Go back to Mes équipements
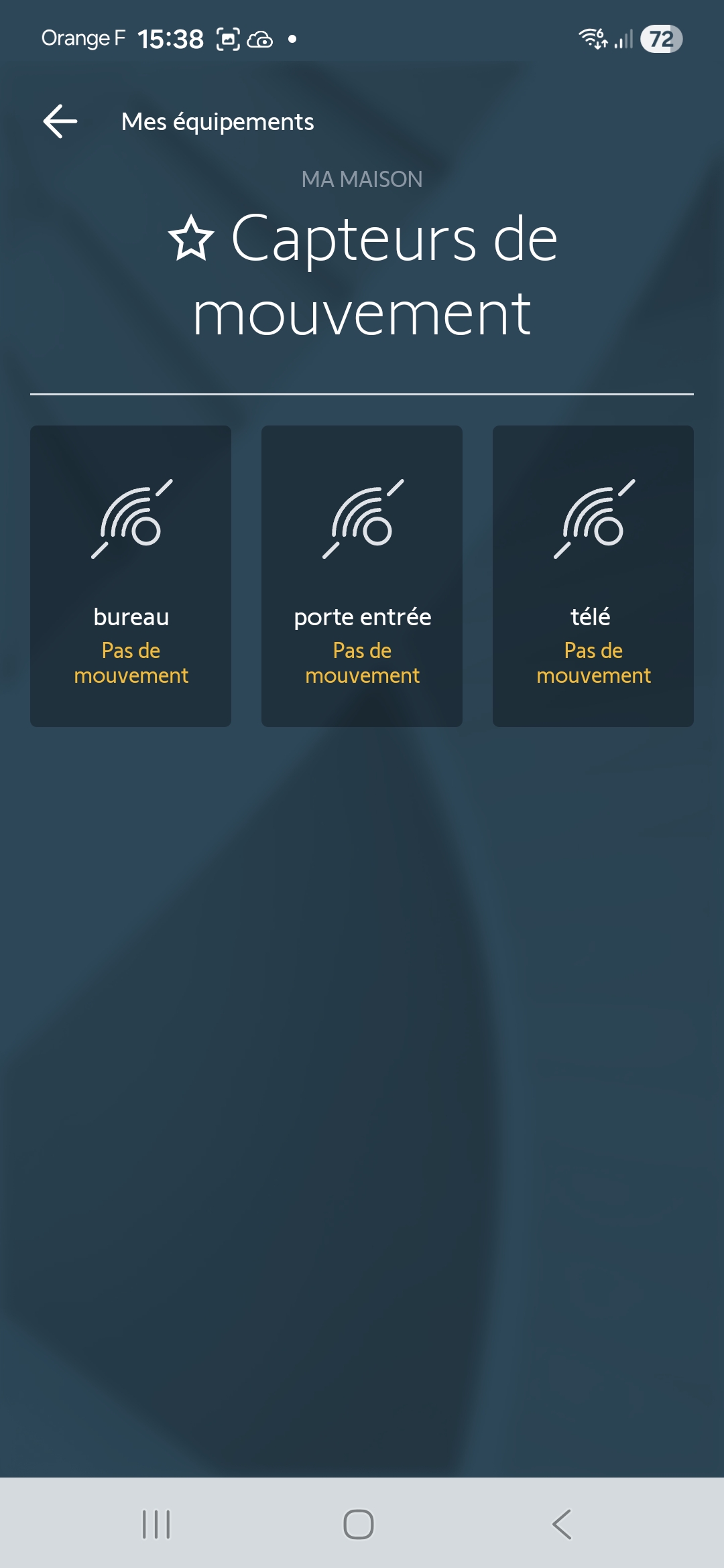The image size is (724, 1568). (x=60, y=121)
